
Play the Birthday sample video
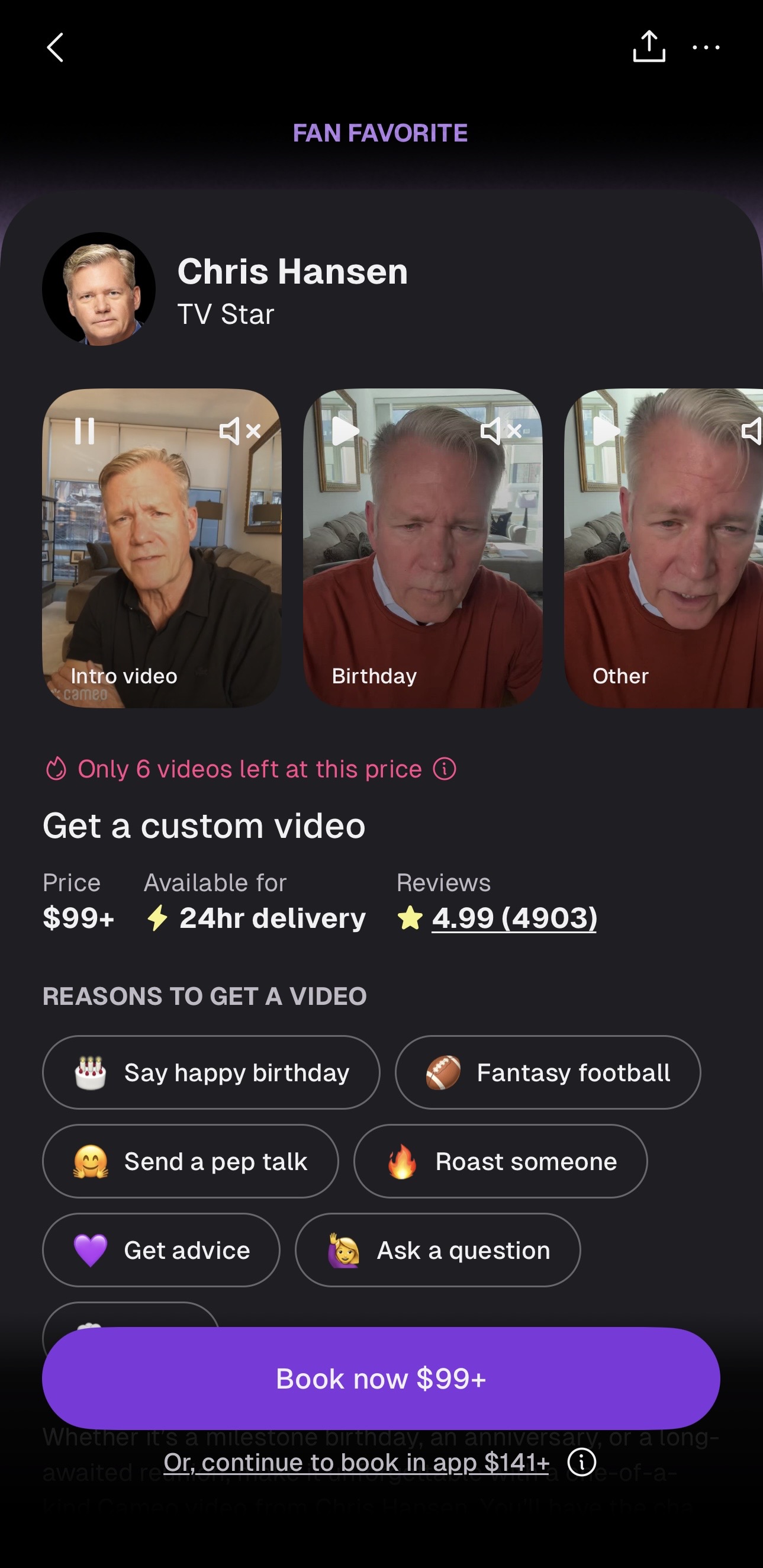pos(346,431)
